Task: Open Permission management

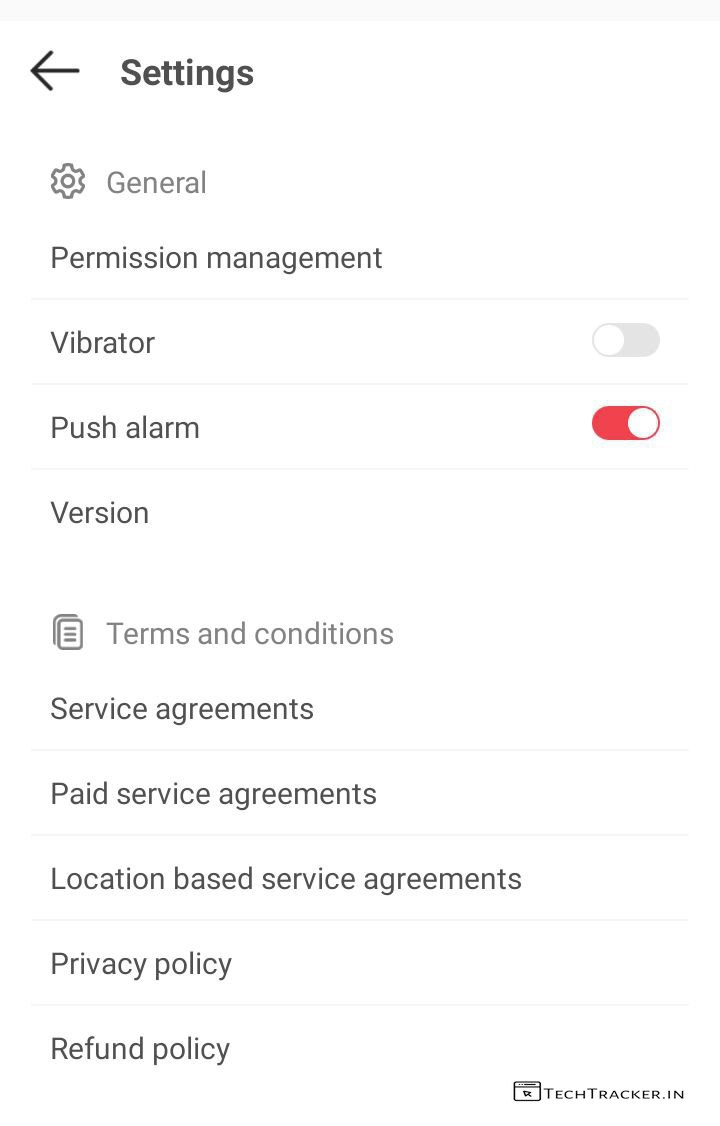Action: pyautogui.click(x=216, y=258)
